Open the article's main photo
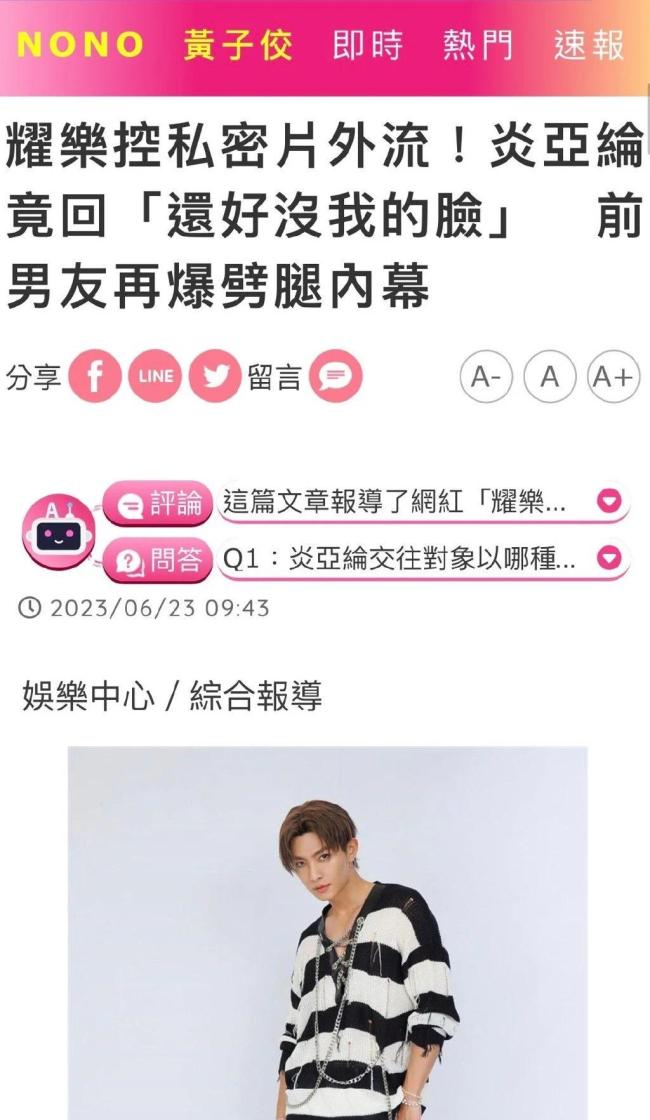 click(x=327, y=932)
